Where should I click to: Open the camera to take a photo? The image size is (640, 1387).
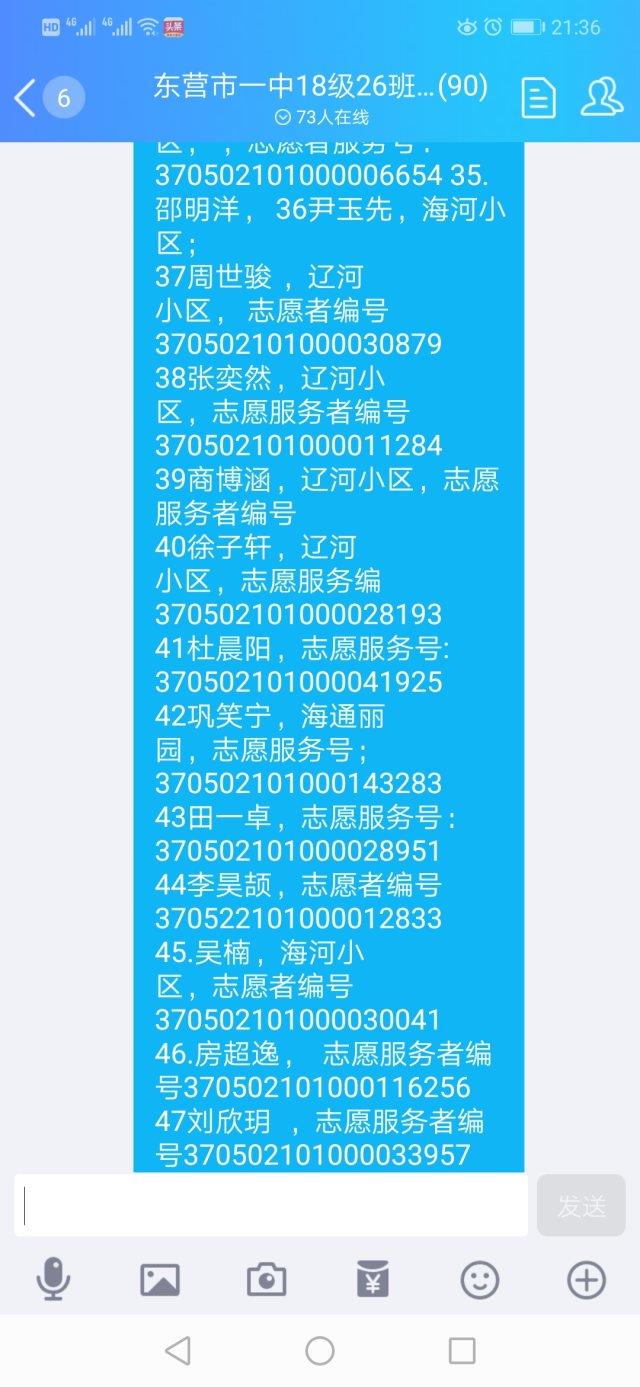(266, 1280)
